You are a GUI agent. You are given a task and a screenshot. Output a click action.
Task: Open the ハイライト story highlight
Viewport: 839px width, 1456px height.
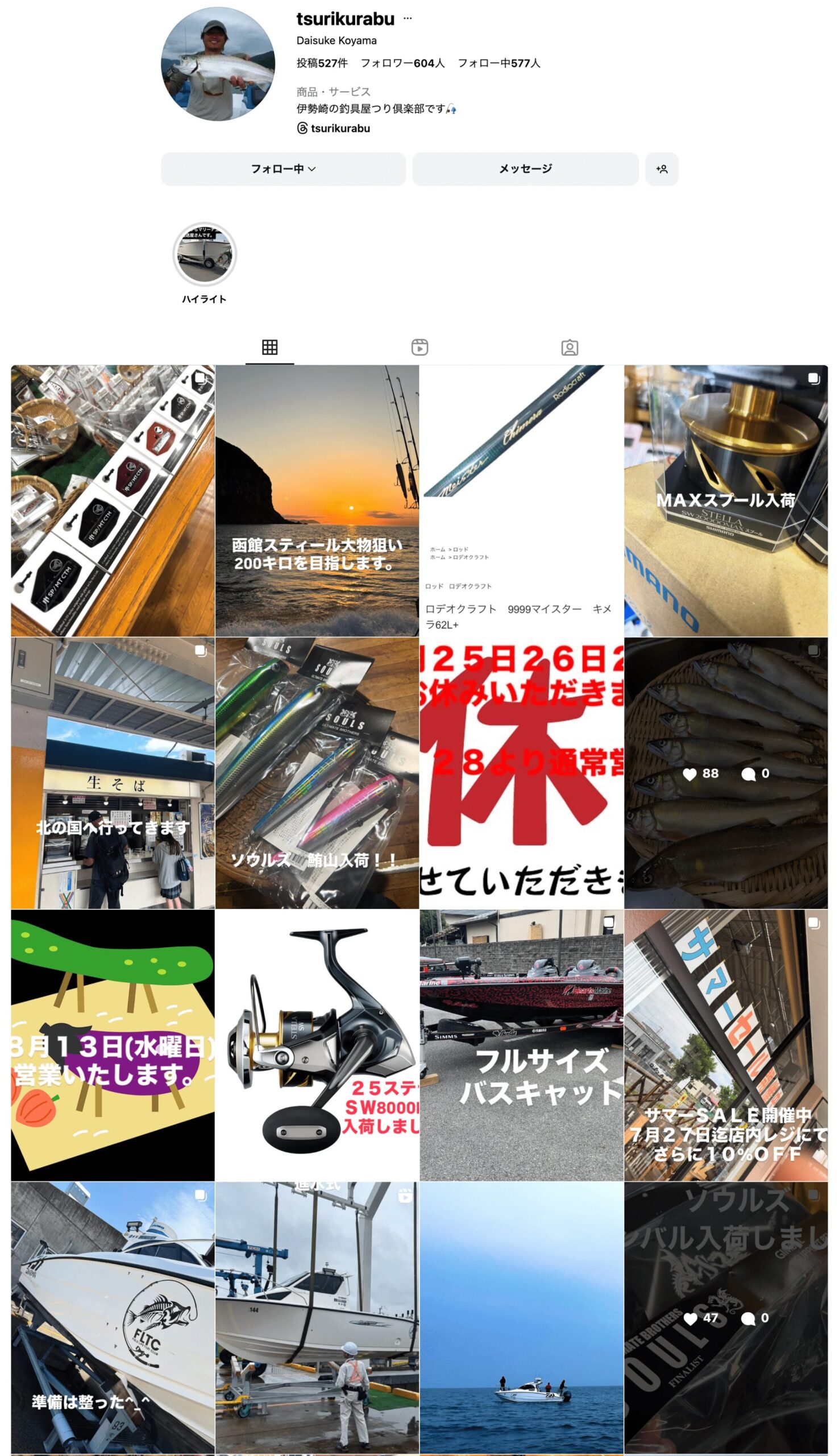(x=205, y=255)
